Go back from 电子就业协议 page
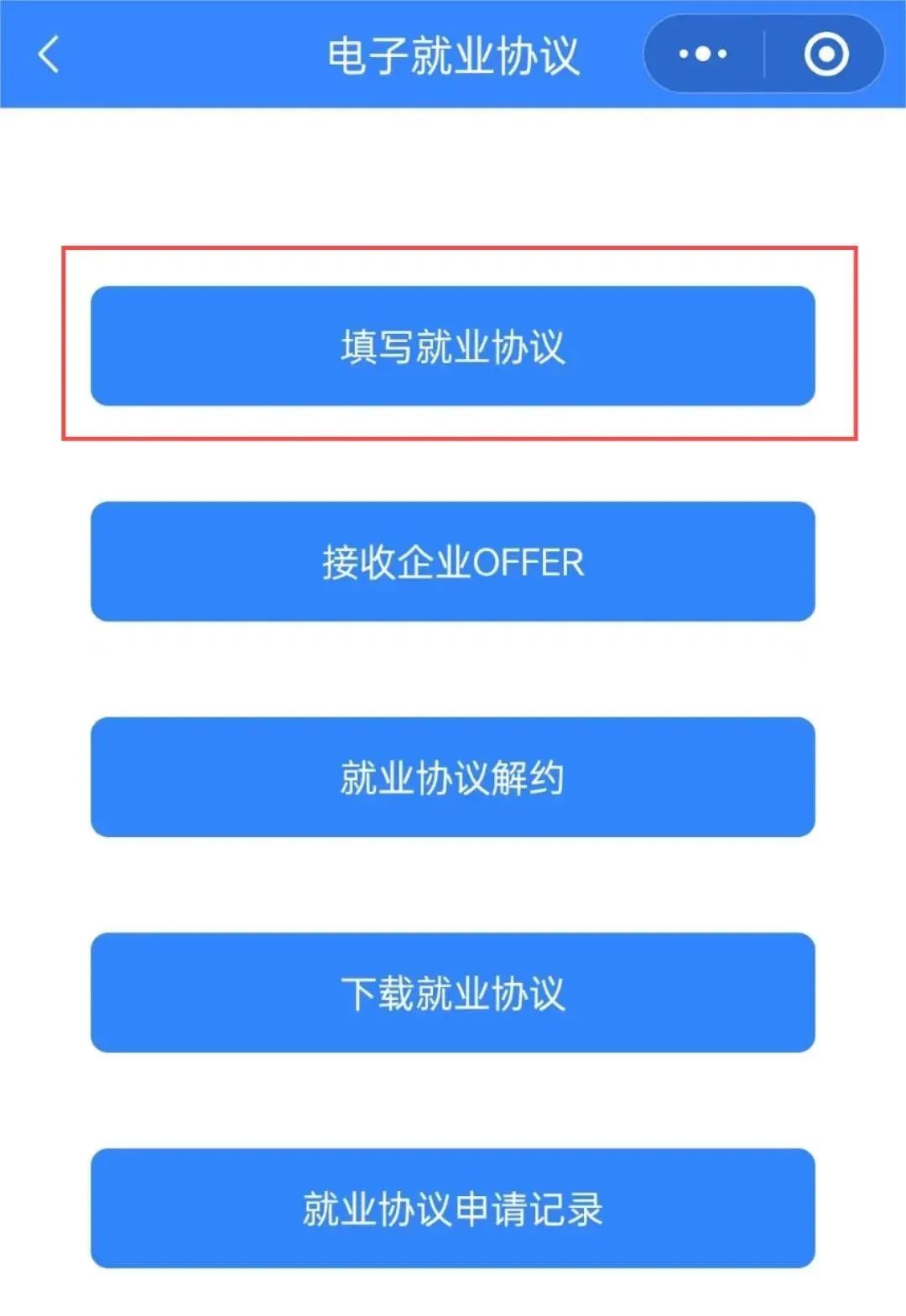The image size is (906, 1316). (49, 55)
